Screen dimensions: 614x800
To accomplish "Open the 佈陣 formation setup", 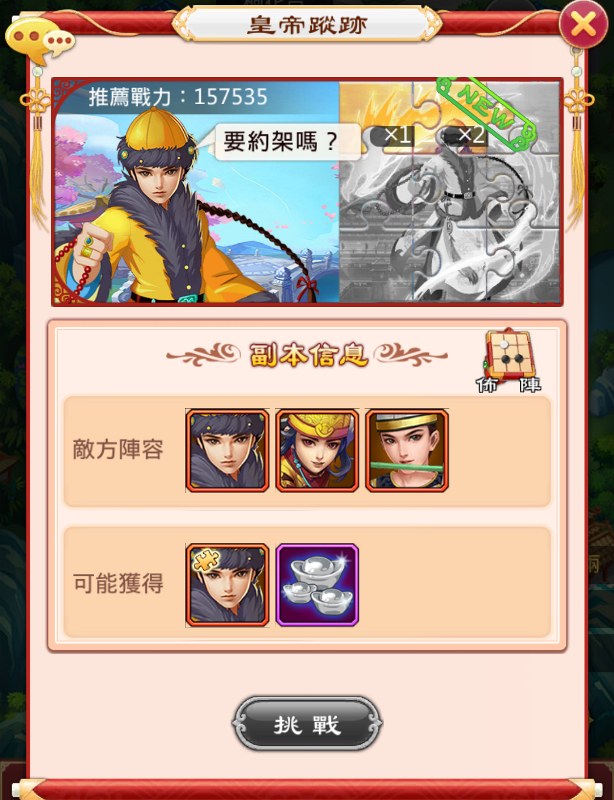I will coord(510,362).
